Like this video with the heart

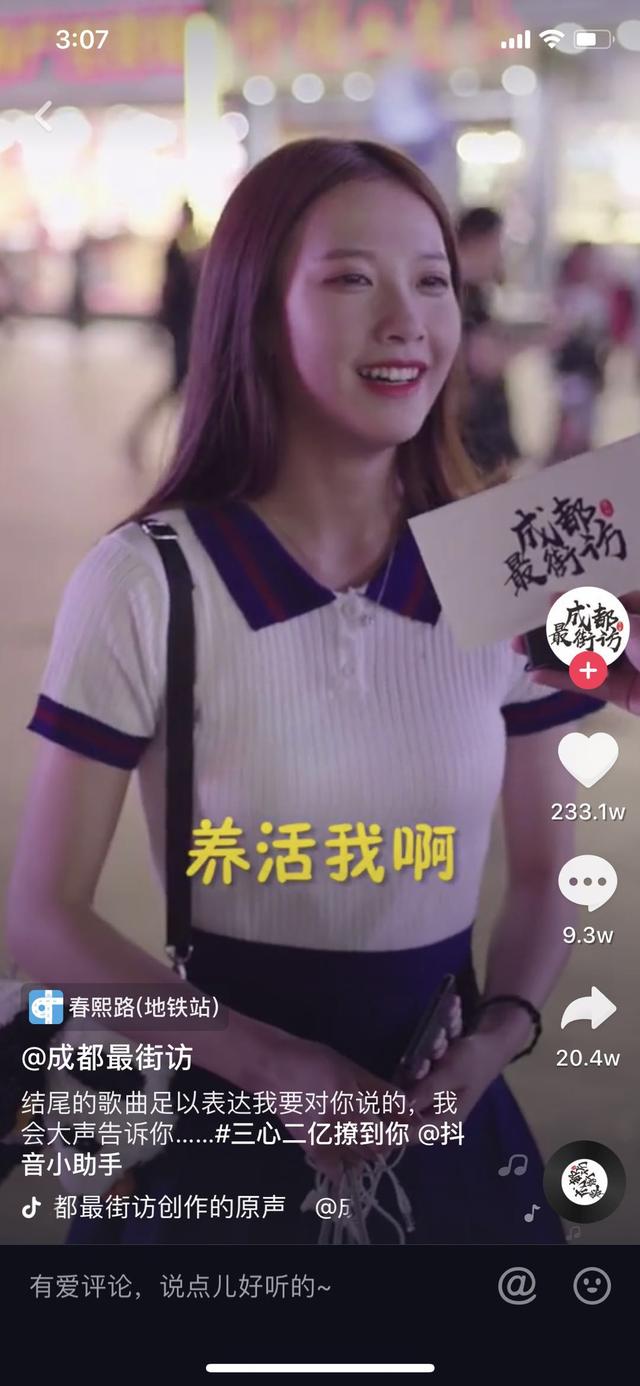(x=587, y=760)
